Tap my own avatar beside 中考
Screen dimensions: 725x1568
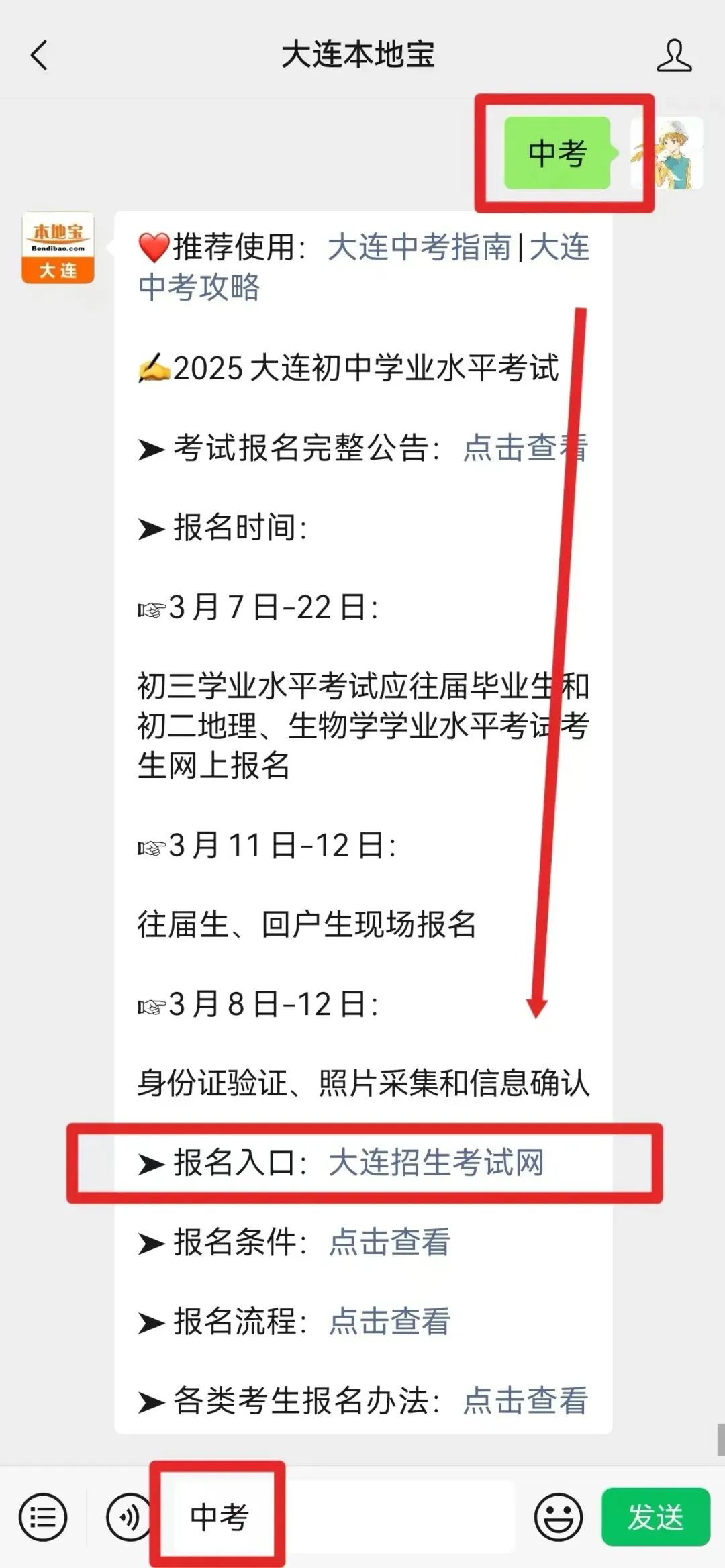click(x=667, y=153)
